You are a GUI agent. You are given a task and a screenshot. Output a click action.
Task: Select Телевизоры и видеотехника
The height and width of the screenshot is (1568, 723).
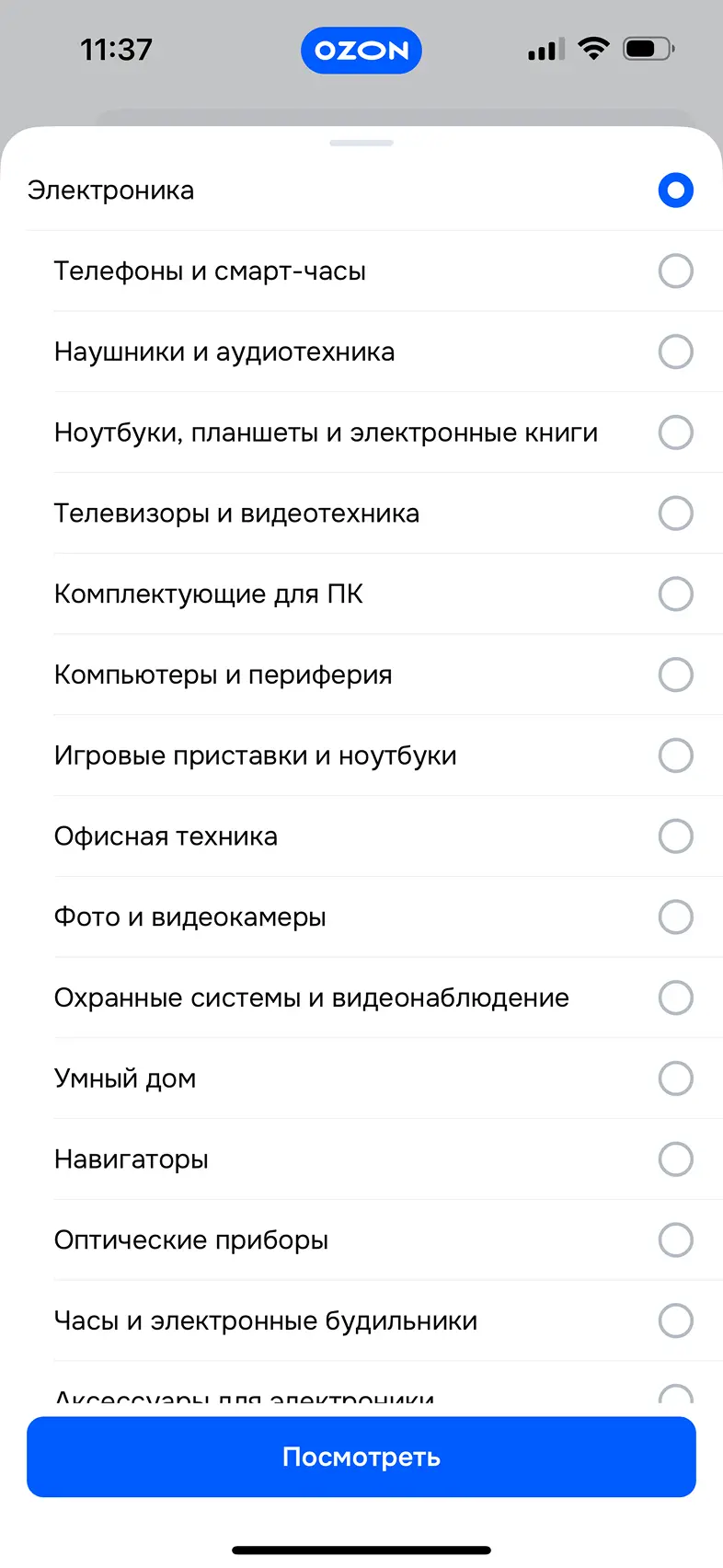(675, 513)
